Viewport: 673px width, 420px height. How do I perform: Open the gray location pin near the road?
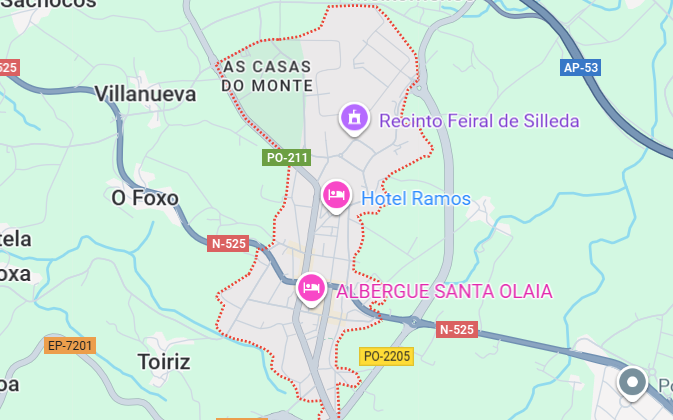tap(632, 382)
